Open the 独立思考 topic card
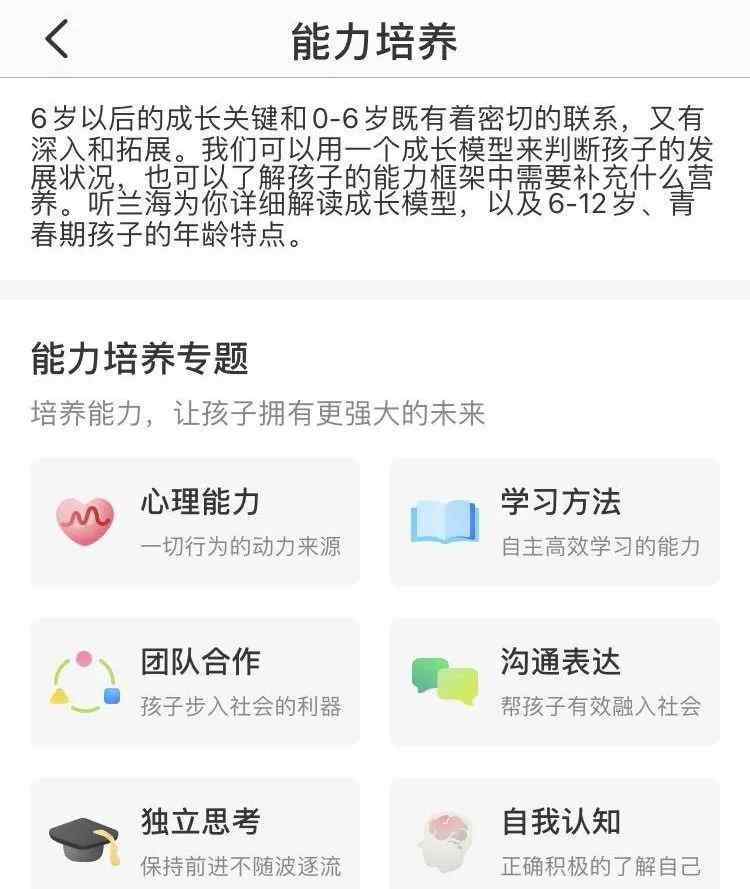 tap(195, 838)
